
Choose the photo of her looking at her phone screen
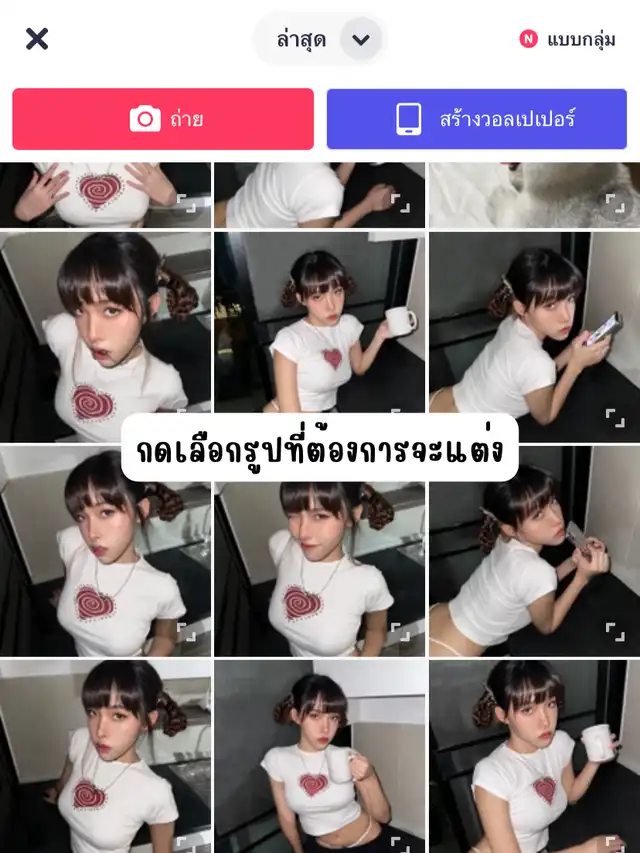tap(533, 320)
